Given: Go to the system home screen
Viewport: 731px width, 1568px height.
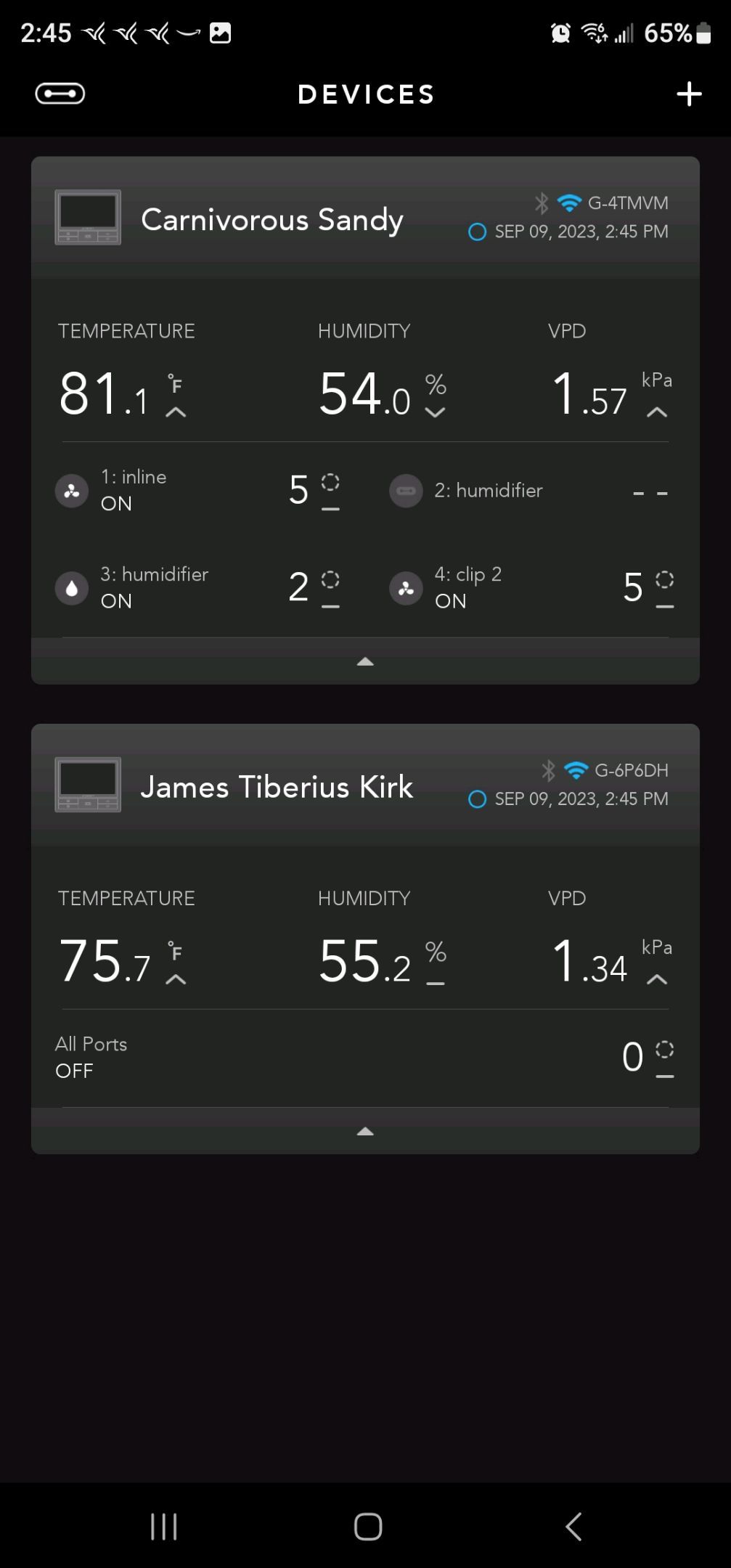Looking at the screenshot, I should point(367,1526).
